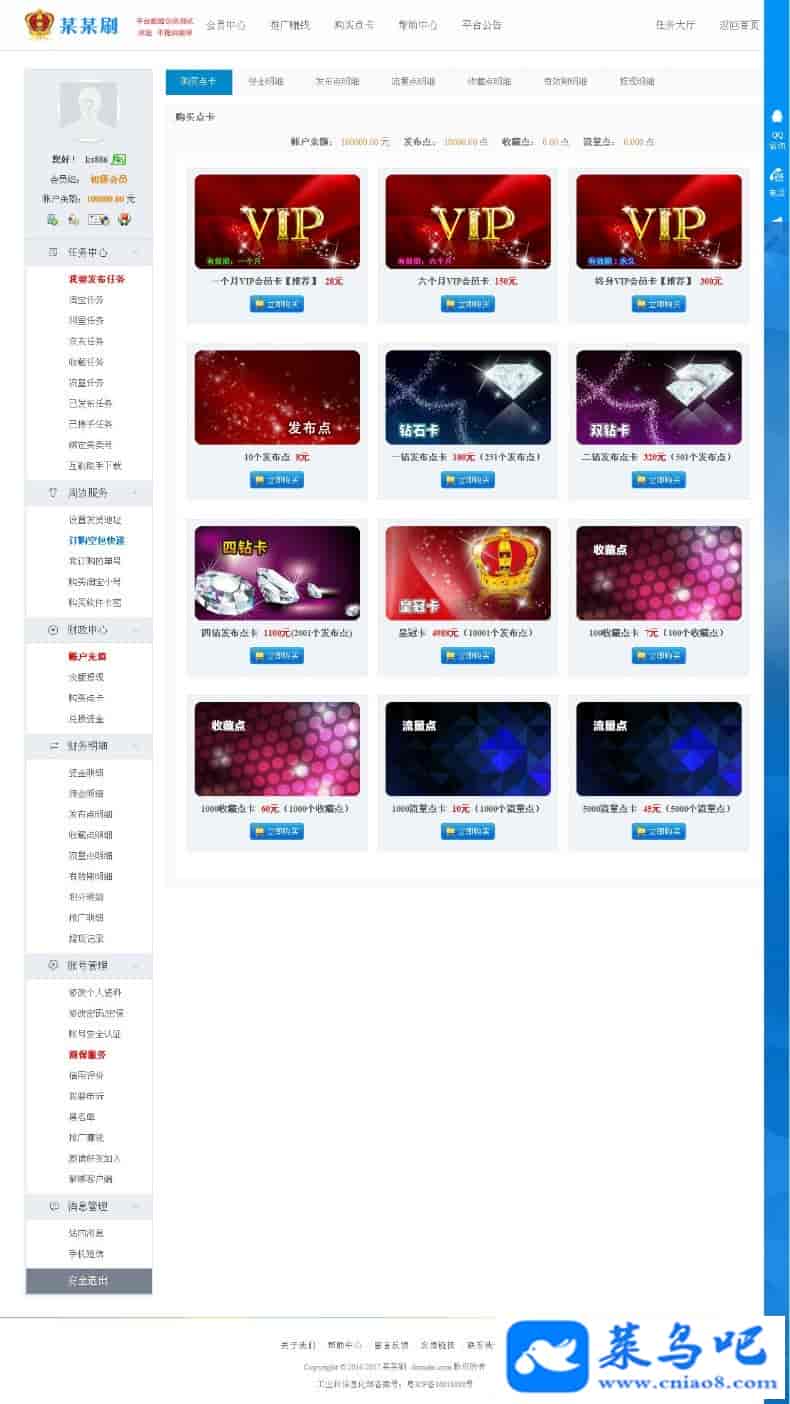The image size is (790, 1404).
Task: Switch to the 发布点明细 tab
Action: point(337,82)
